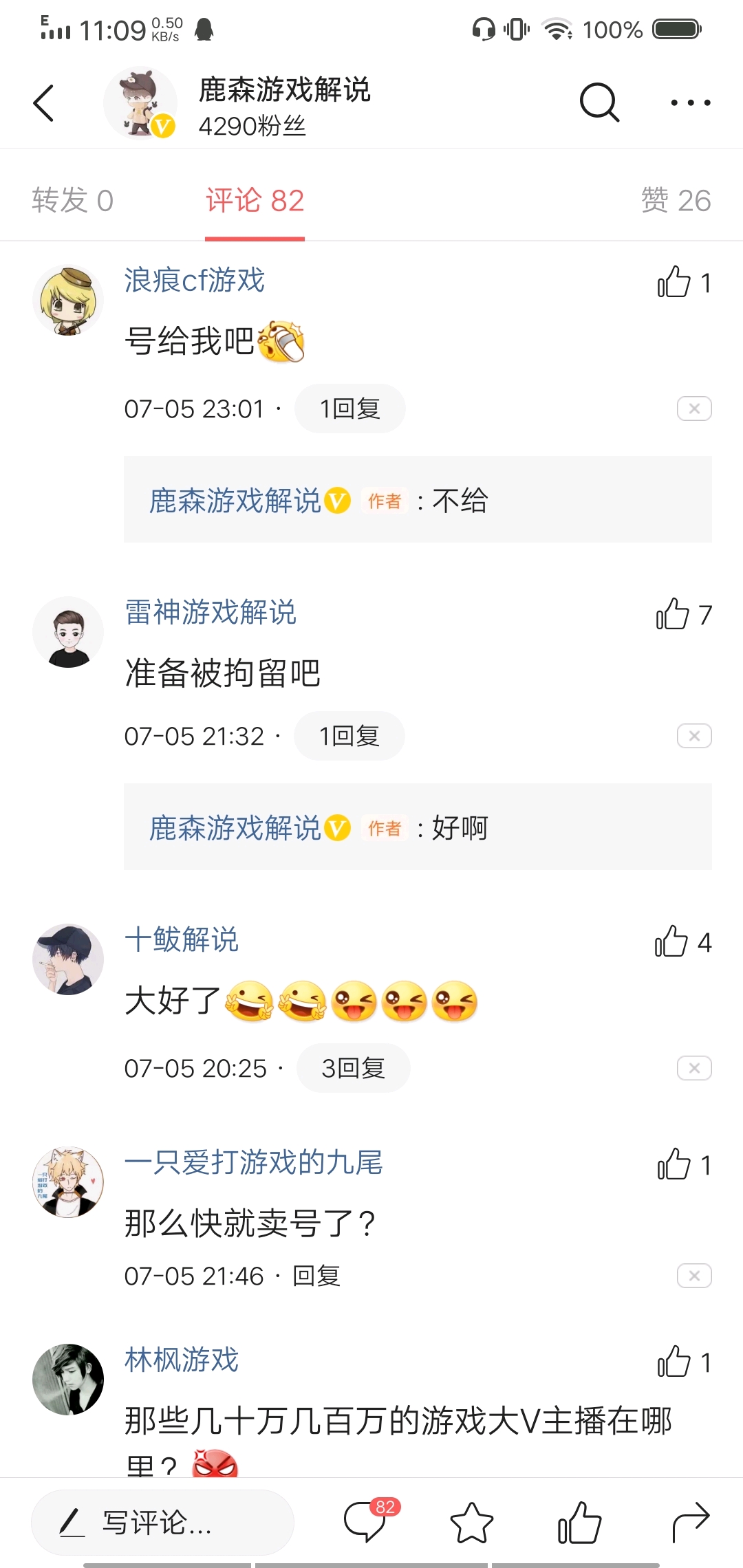Open 鹿森游戏解说's avatar in the header
Screen dimensions: 743x1568
click(140, 103)
